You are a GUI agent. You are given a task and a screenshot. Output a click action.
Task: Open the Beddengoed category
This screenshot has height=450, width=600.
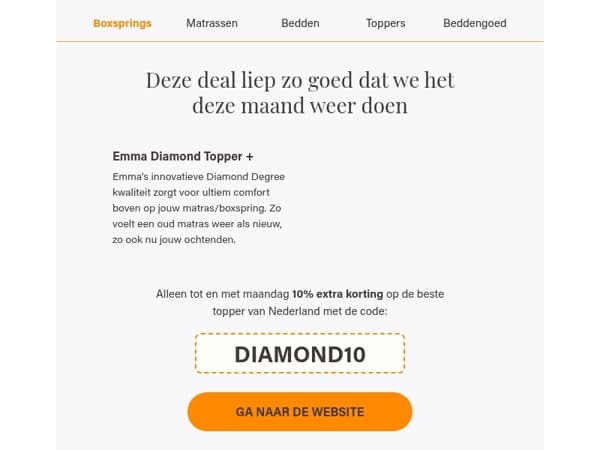(474, 23)
